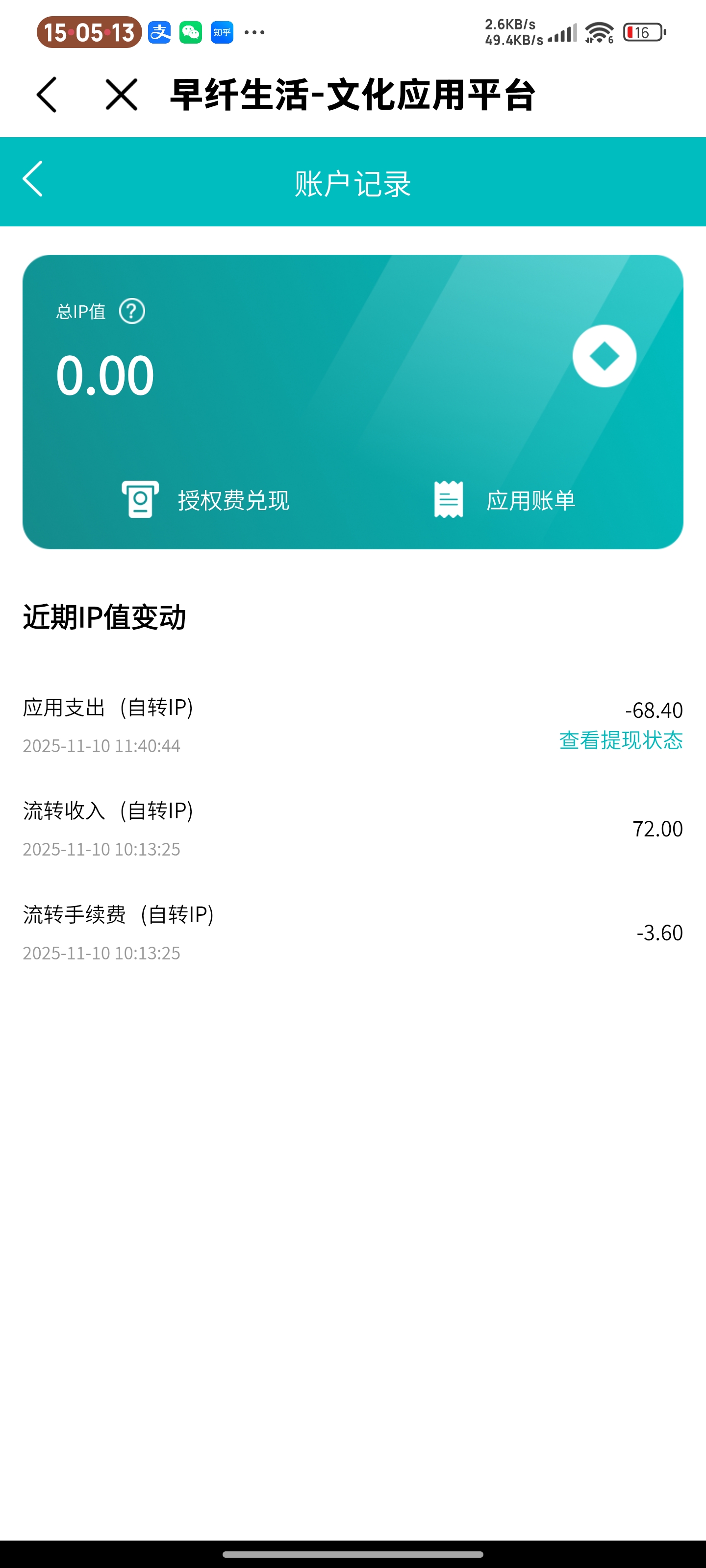
Task: Tap the 账户记录 header title
Action: 353,182
